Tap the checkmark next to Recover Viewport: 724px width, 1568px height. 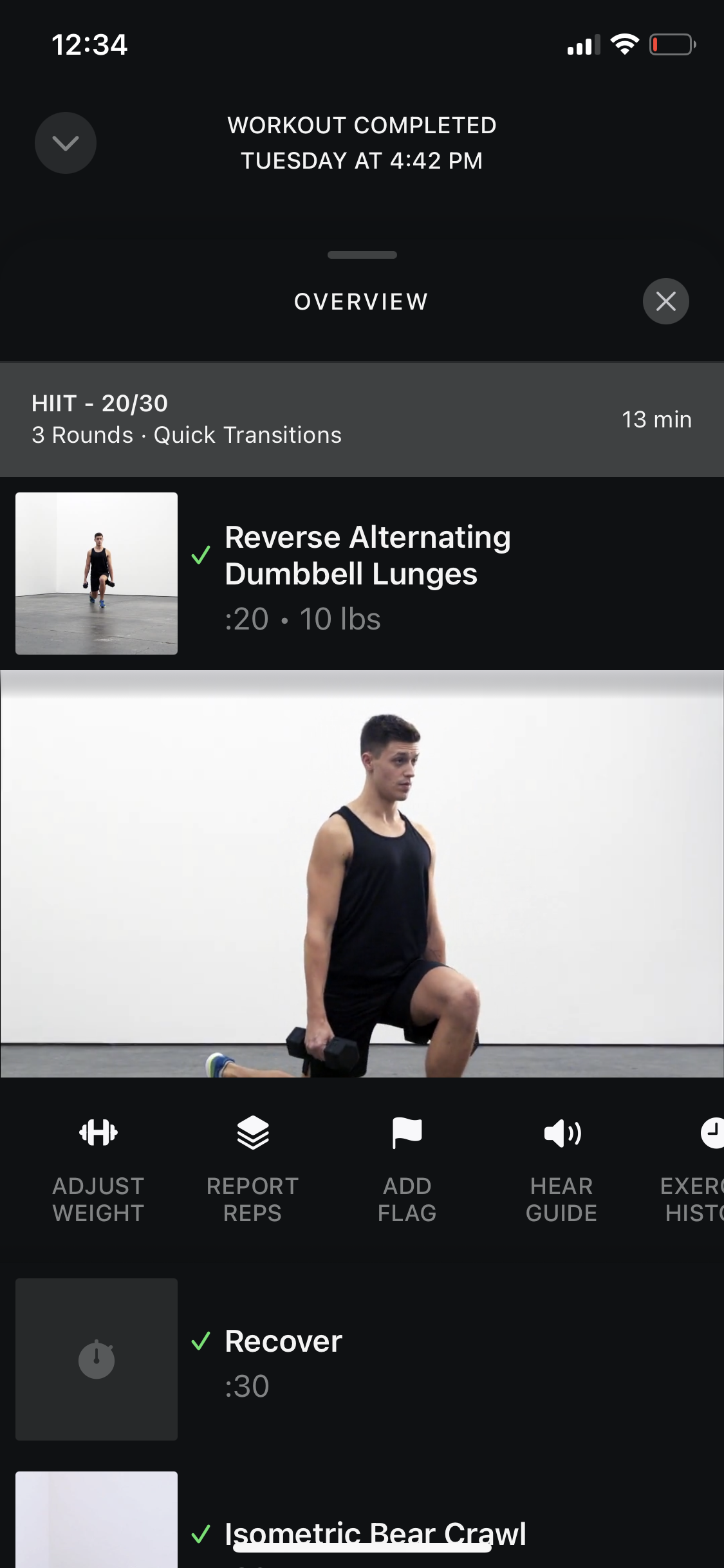point(200,1343)
